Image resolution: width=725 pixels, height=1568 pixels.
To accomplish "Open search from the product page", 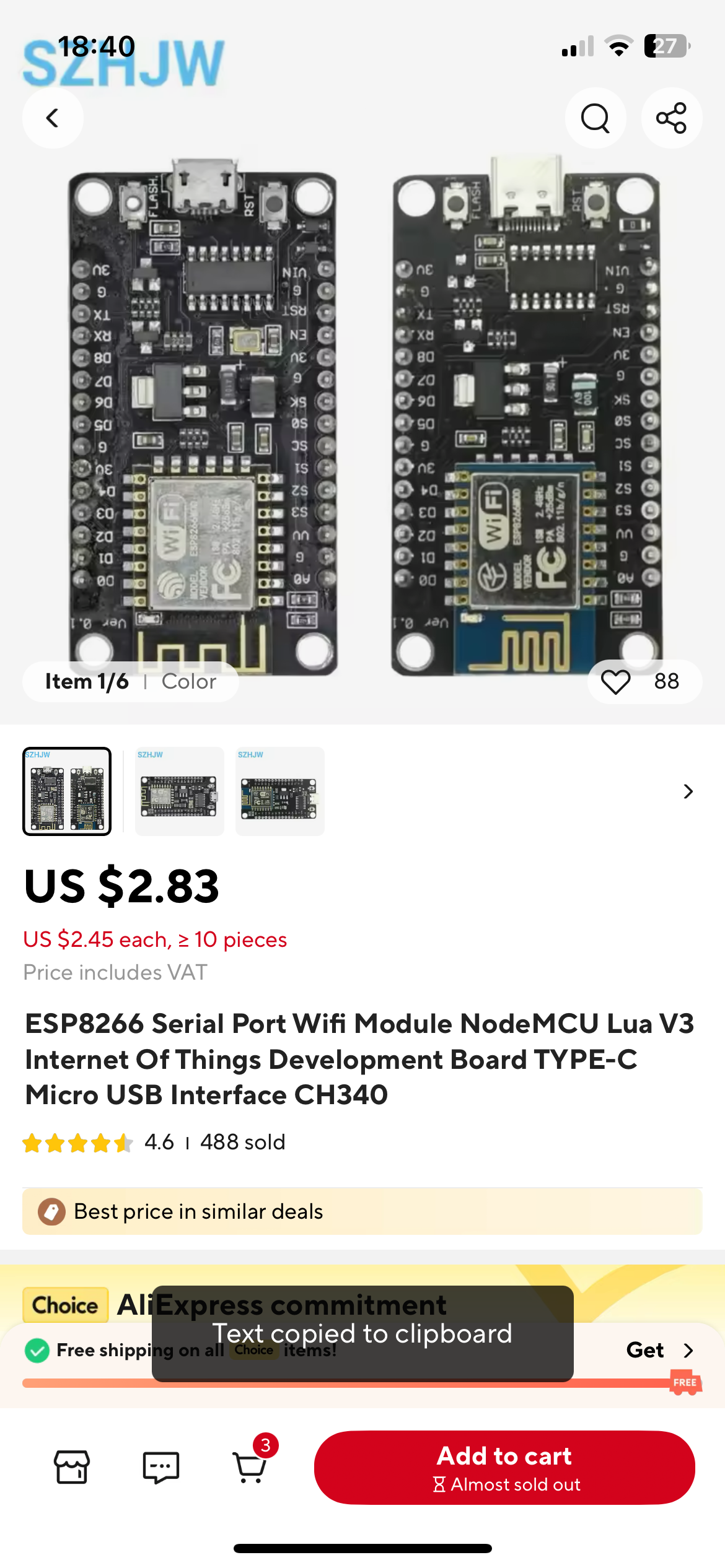I will tap(595, 118).
